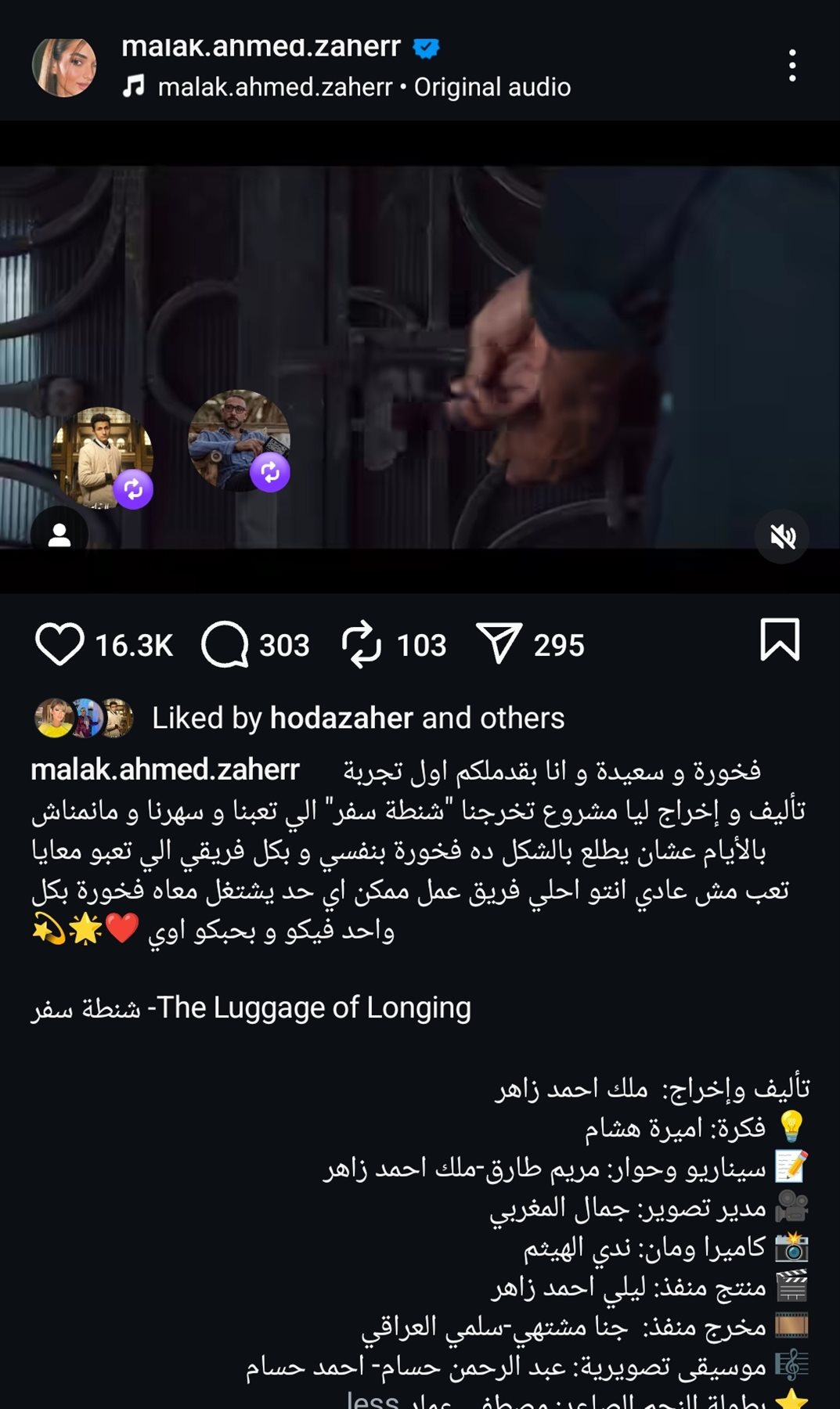Open the reposter avatar with the white sweater
This screenshot has height=1409, width=840.
tap(101, 456)
